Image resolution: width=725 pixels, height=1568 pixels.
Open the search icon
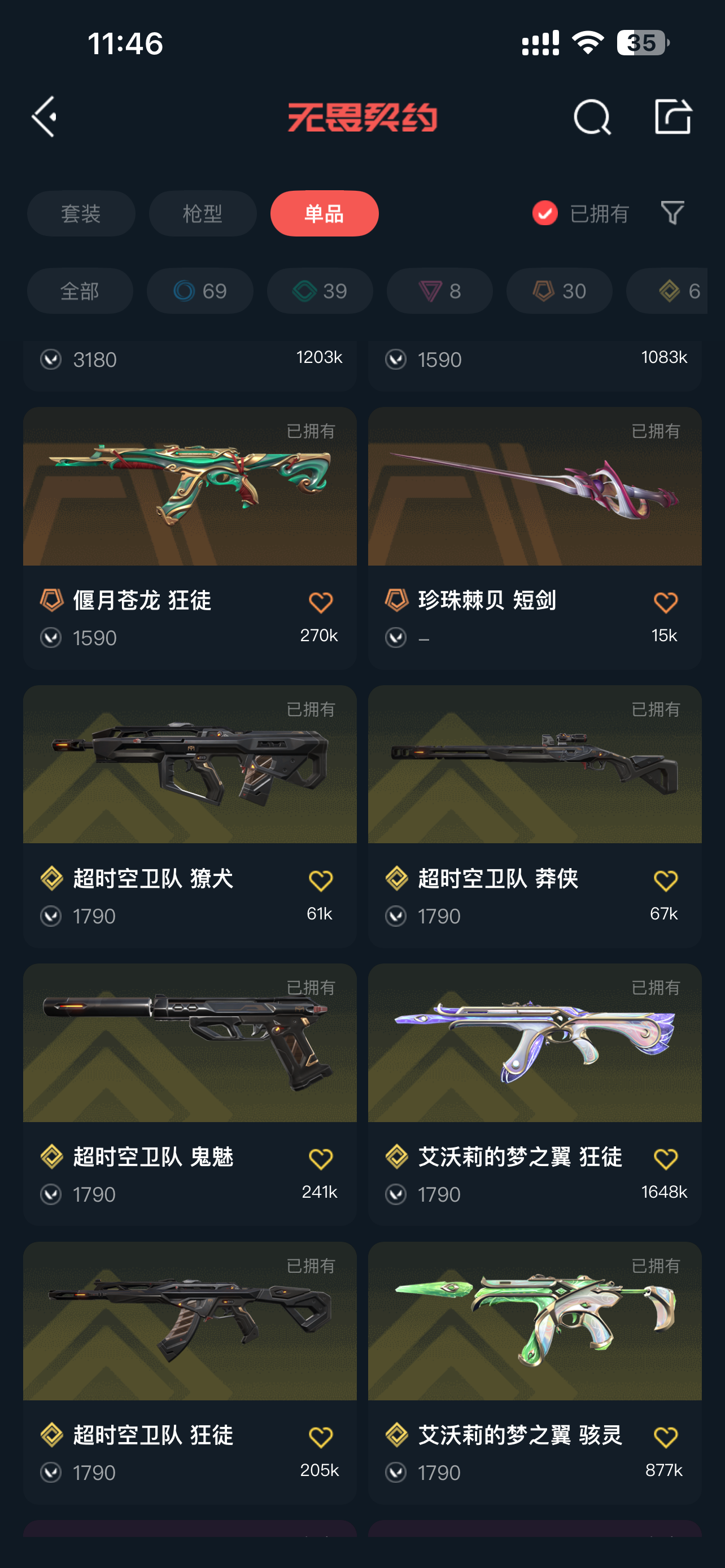pyautogui.click(x=592, y=116)
